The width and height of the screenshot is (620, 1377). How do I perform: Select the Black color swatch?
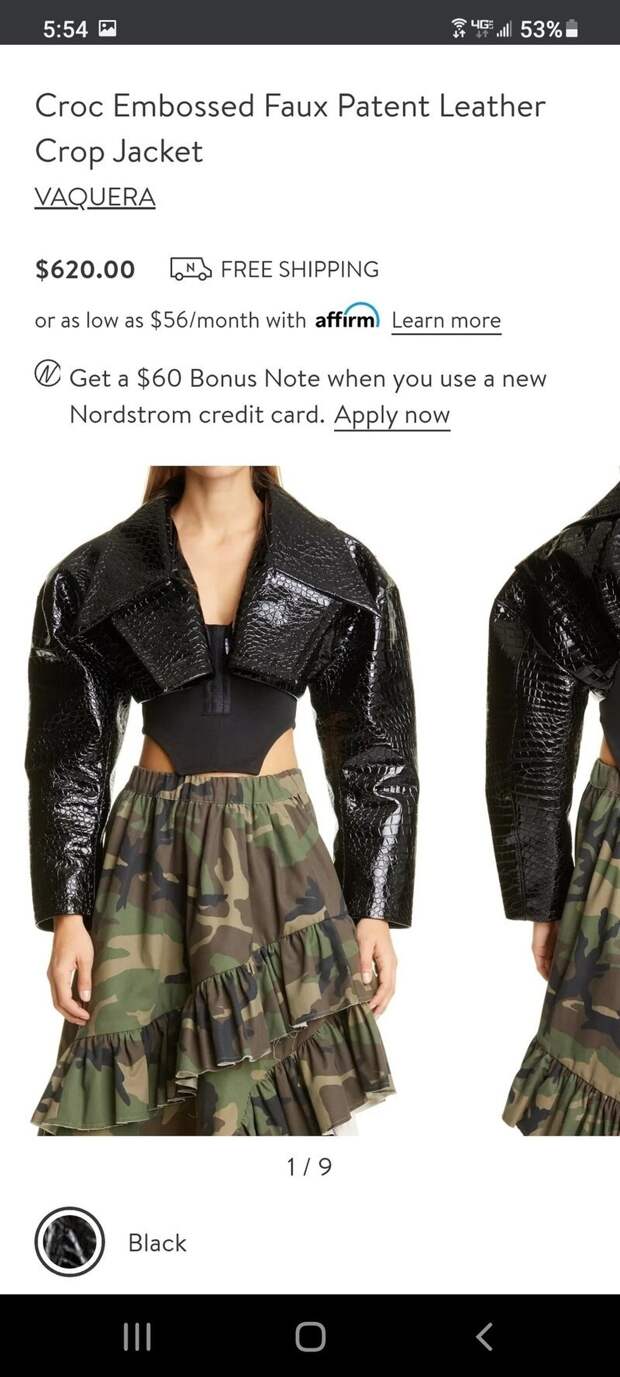click(69, 1242)
